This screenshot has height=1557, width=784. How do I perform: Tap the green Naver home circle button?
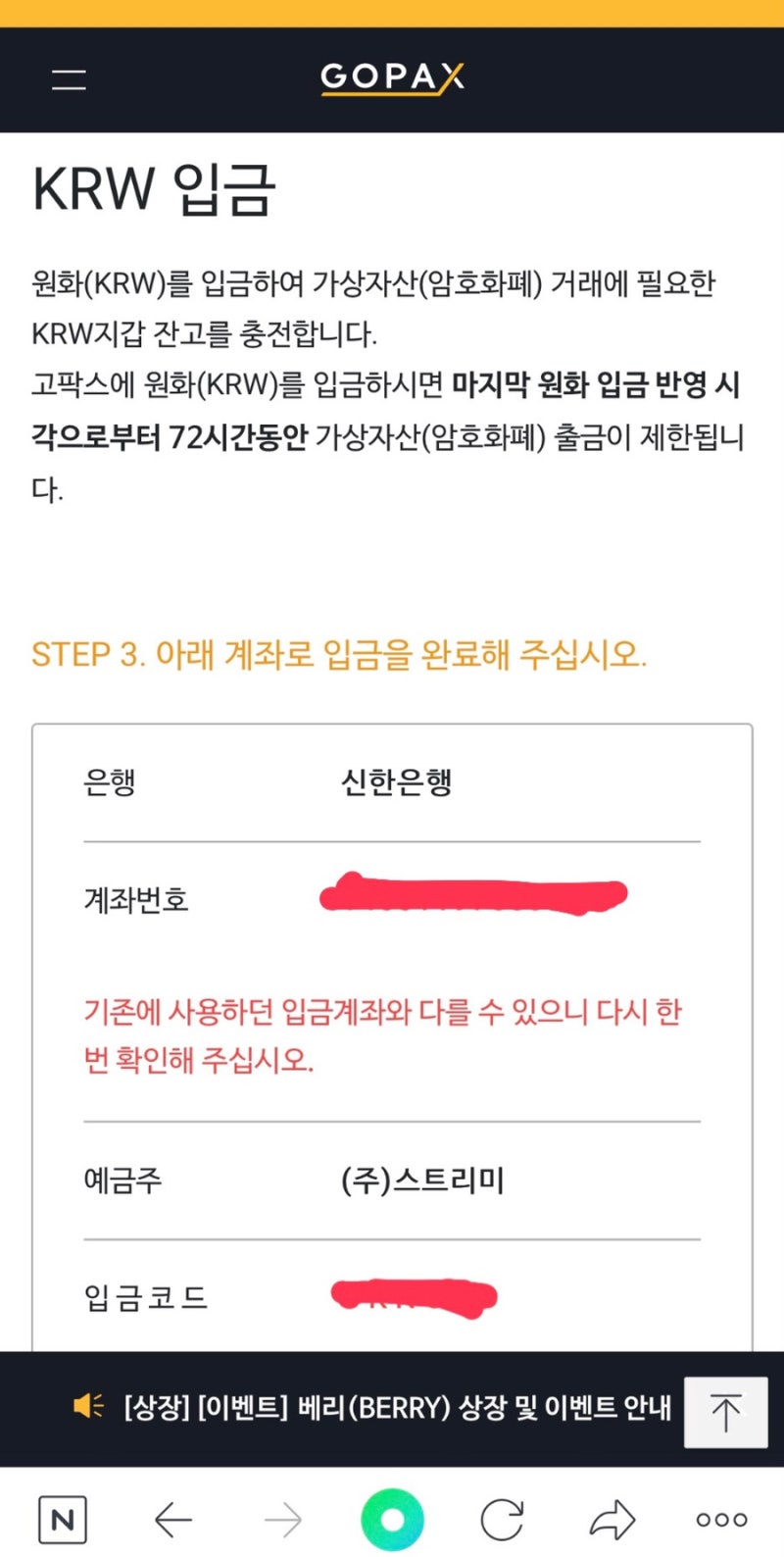392,1519
